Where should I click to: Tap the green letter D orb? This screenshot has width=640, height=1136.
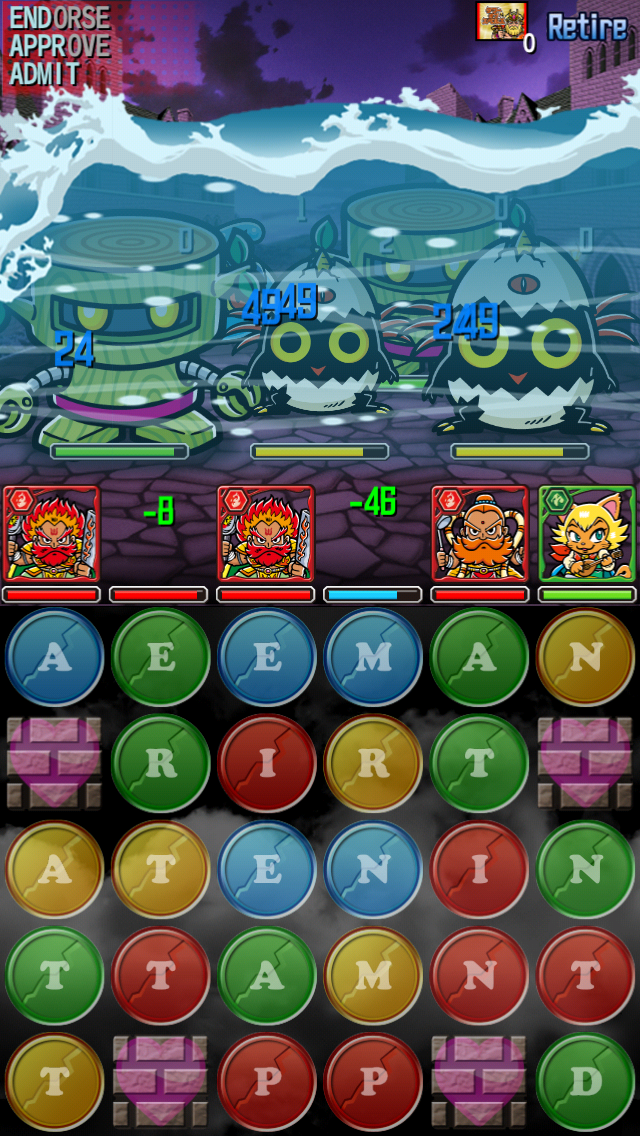[x=586, y=1081]
